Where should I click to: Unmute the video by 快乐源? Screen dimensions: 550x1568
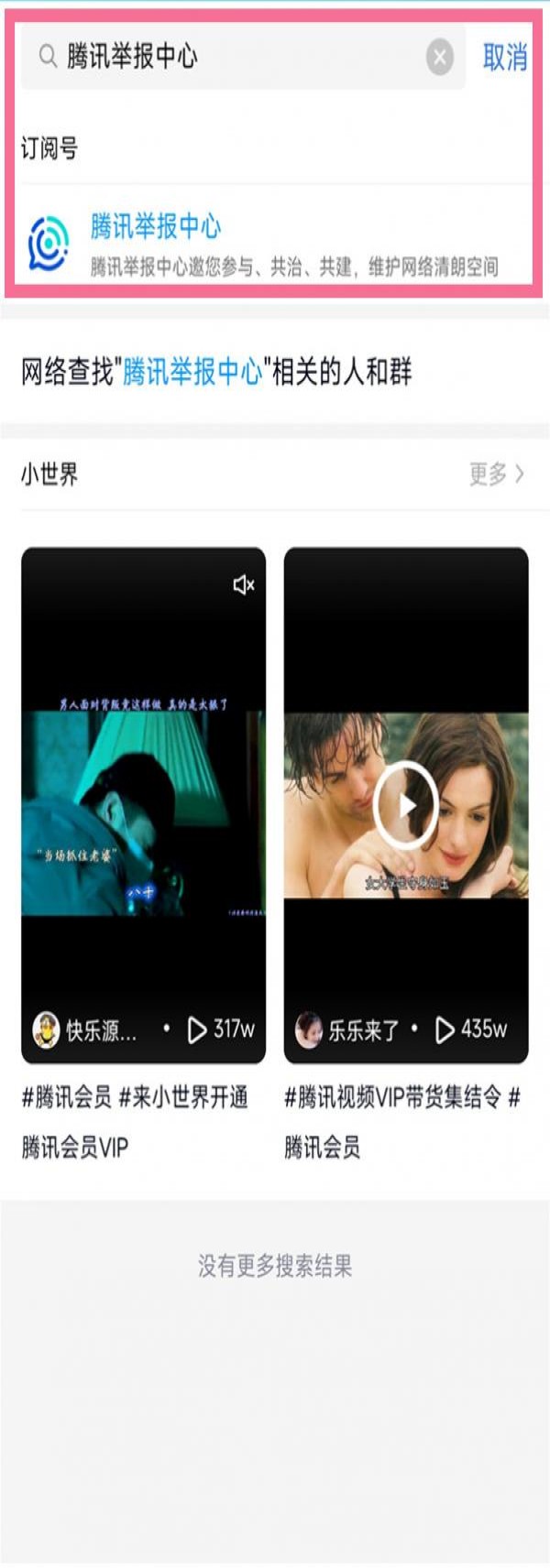pyautogui.click(x=244, y=584)
